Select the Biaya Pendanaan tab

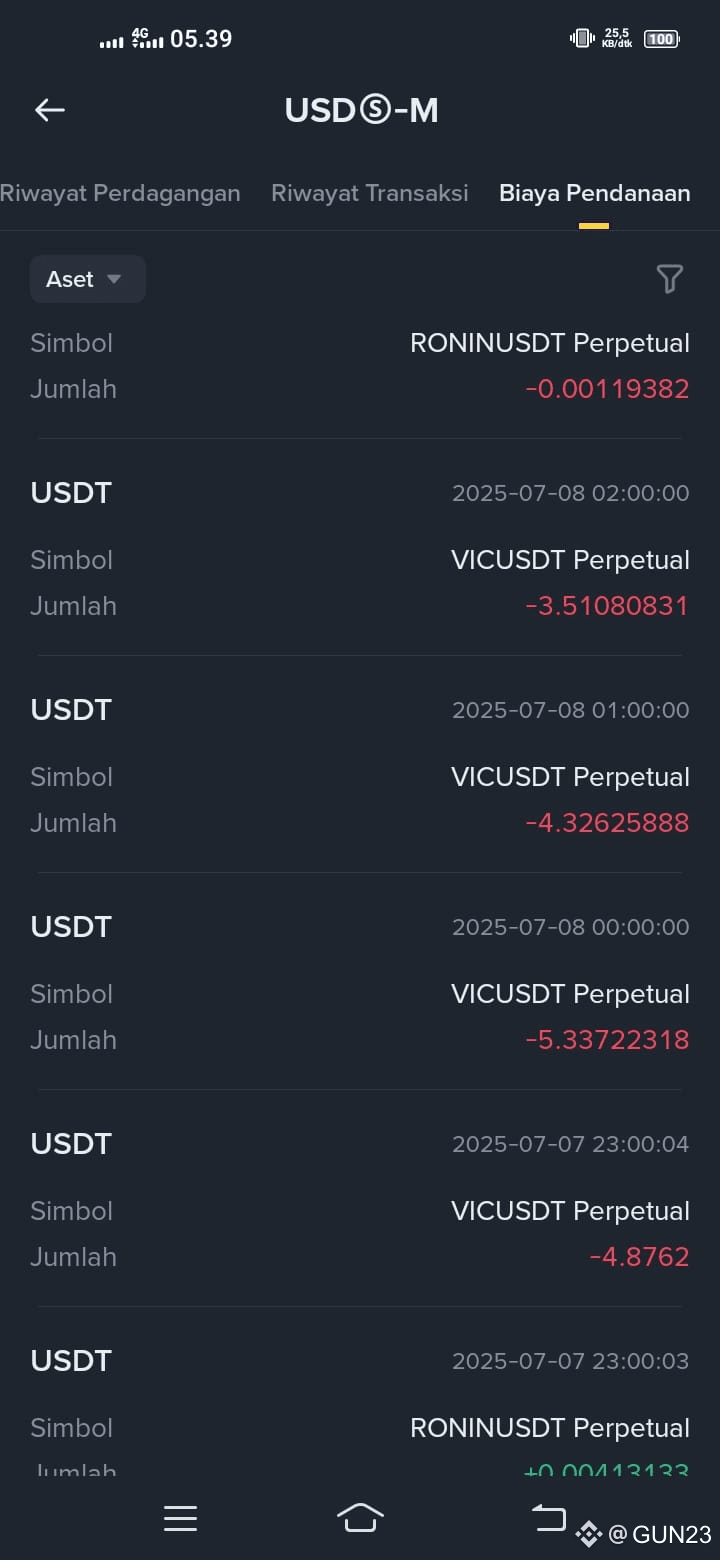[x=595, y=193]
